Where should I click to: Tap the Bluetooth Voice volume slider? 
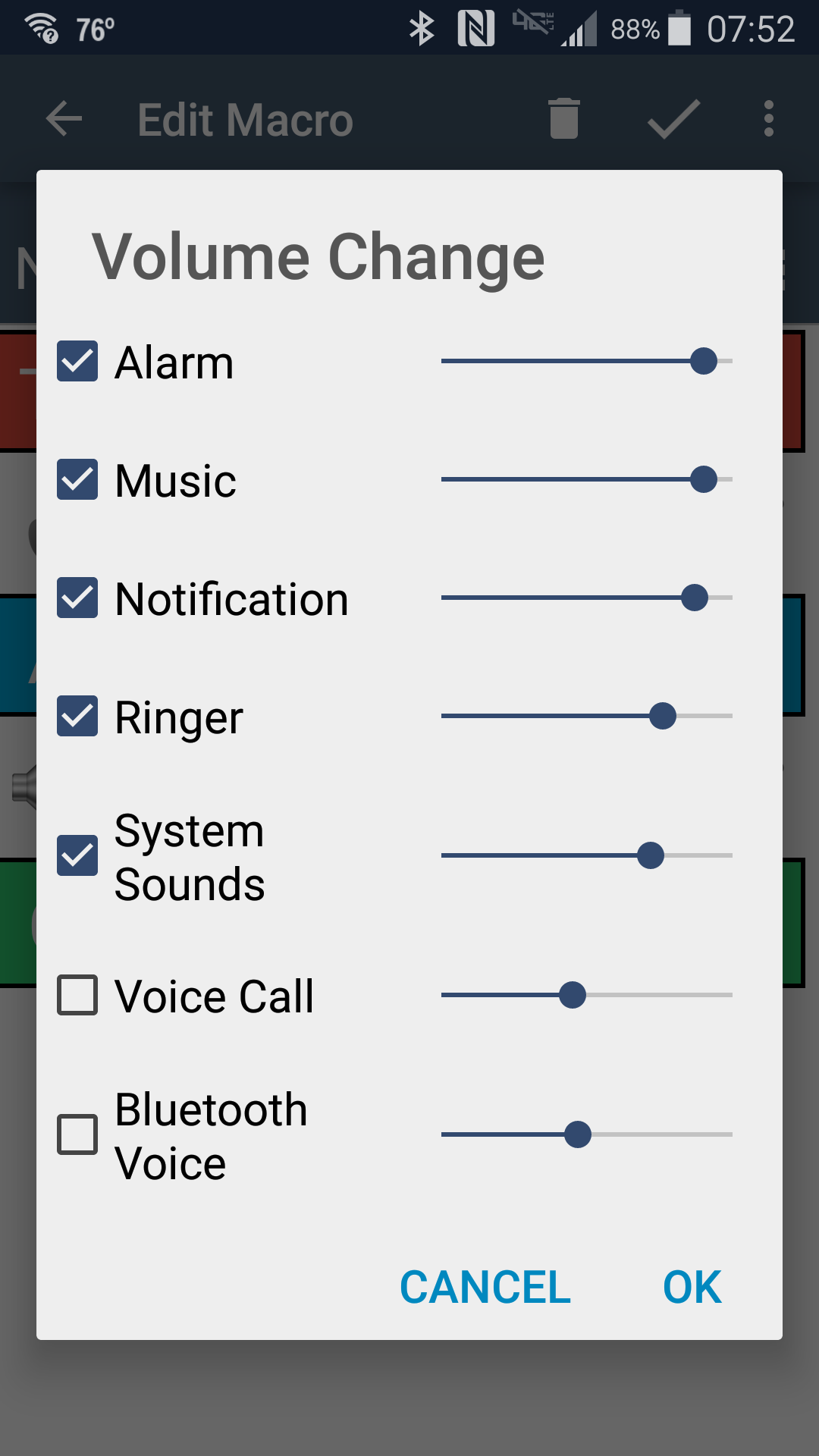586,1134
